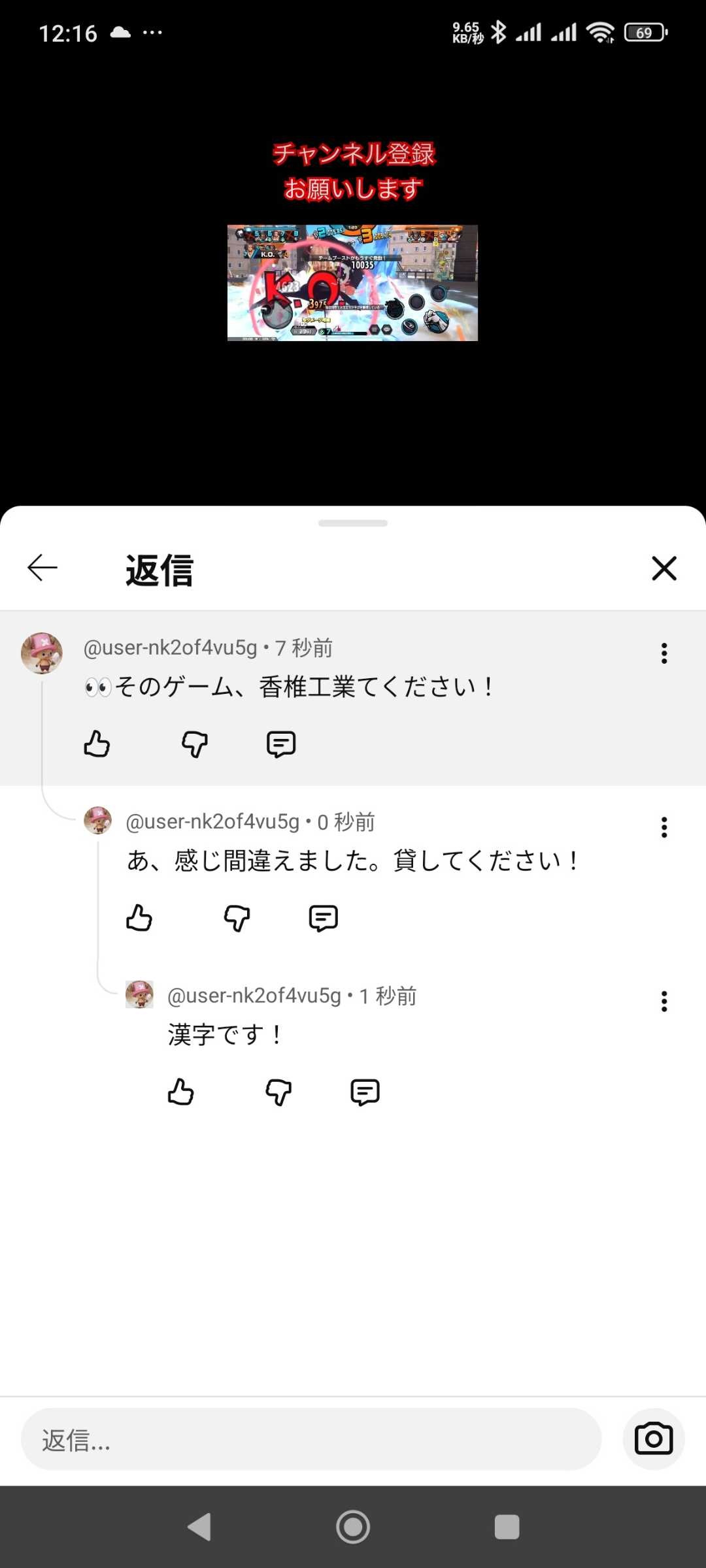Tap the system home button

coord(353,1527)
